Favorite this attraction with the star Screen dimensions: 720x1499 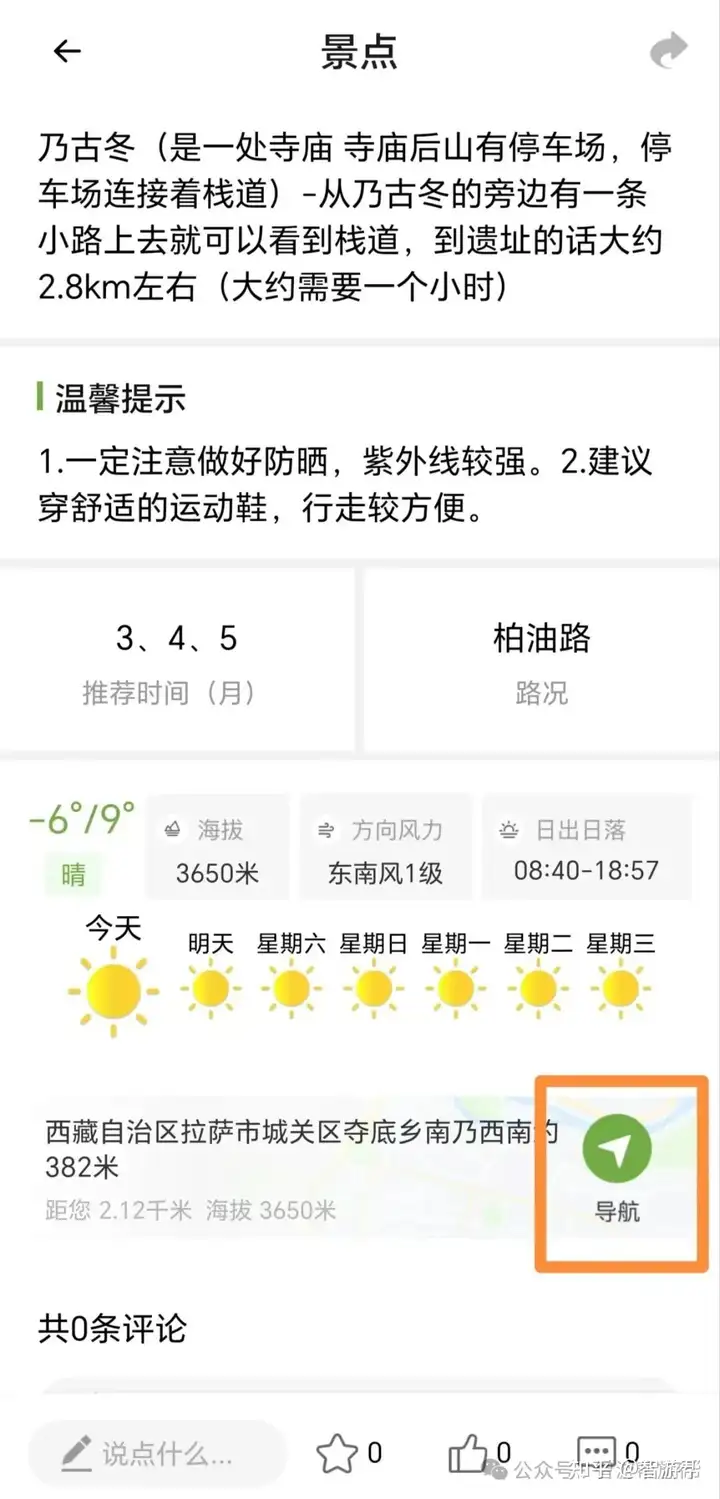coord(337,1453)
